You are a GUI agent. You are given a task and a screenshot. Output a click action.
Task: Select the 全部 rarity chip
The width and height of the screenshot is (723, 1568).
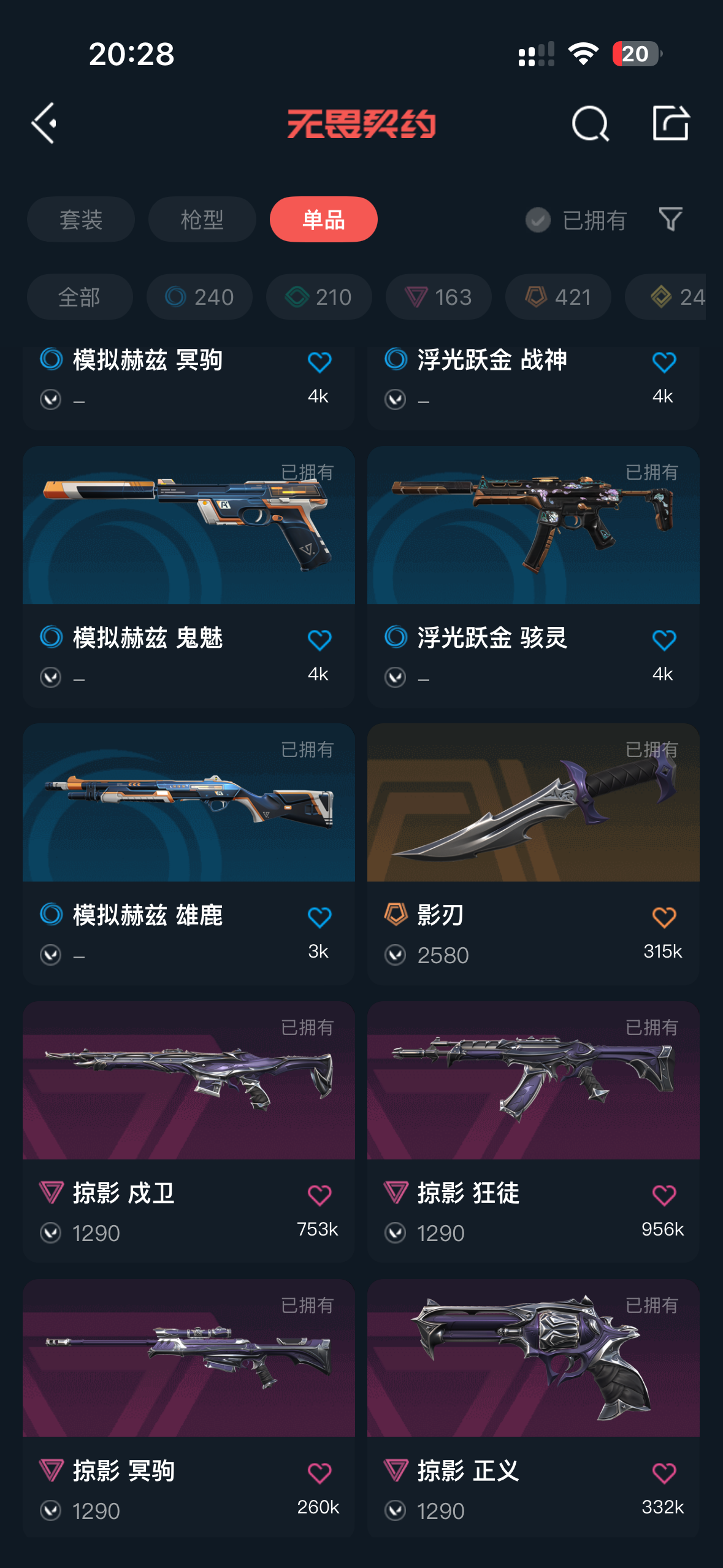(80, 297)
